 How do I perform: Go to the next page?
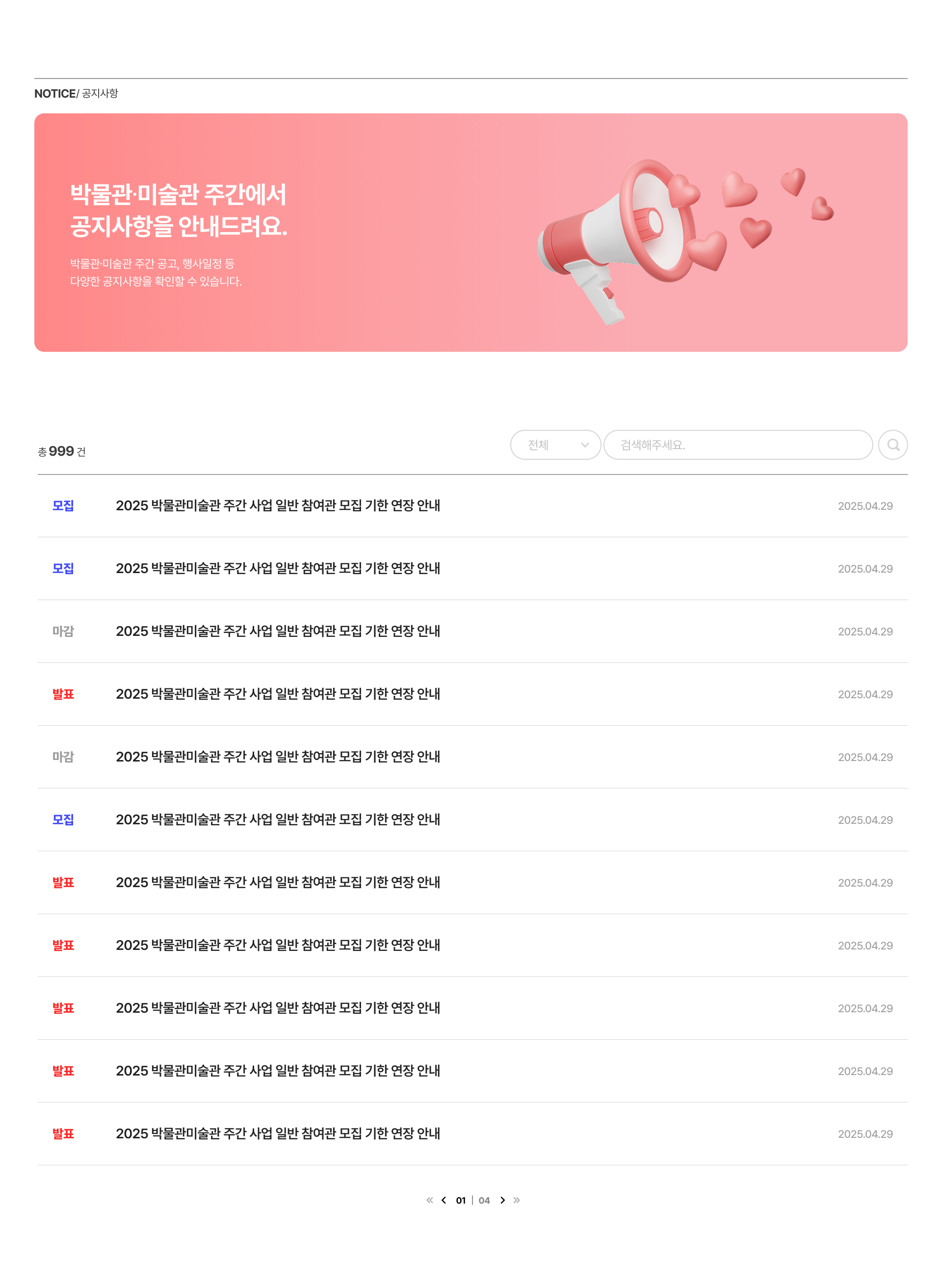point(502,1200)
